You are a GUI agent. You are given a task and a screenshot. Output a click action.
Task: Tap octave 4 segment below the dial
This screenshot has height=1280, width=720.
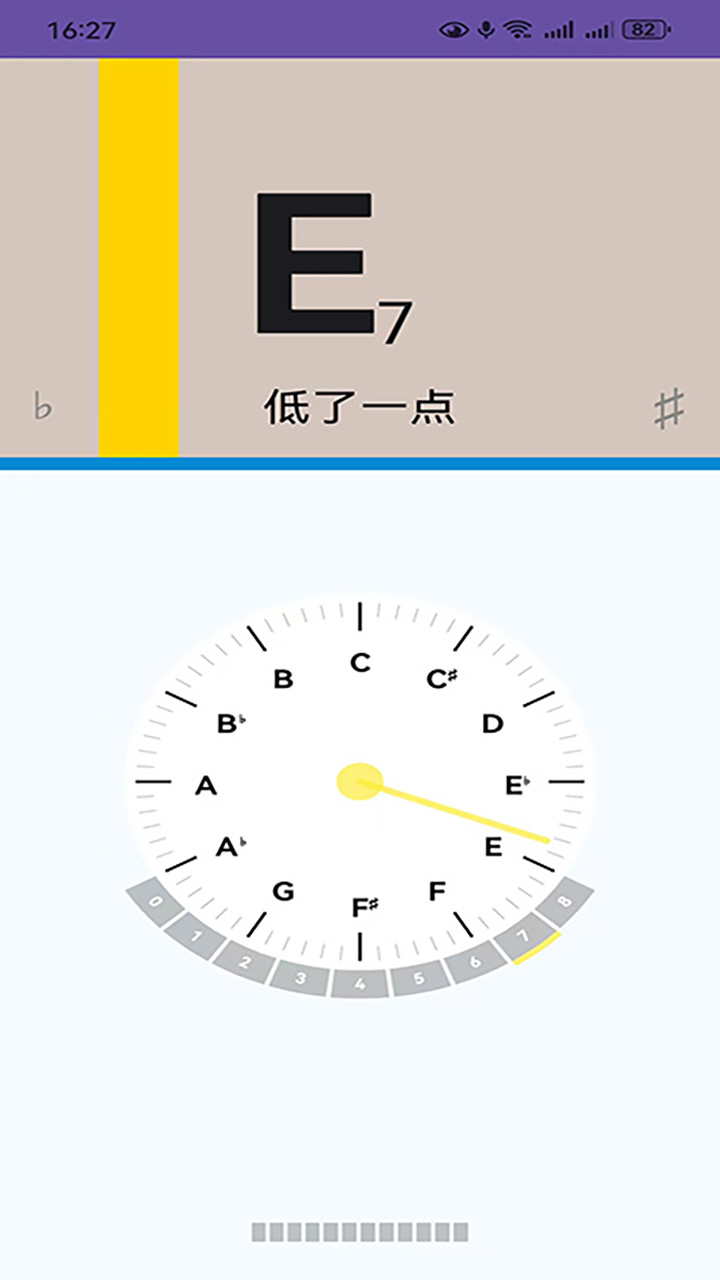(x=360, y=983)
